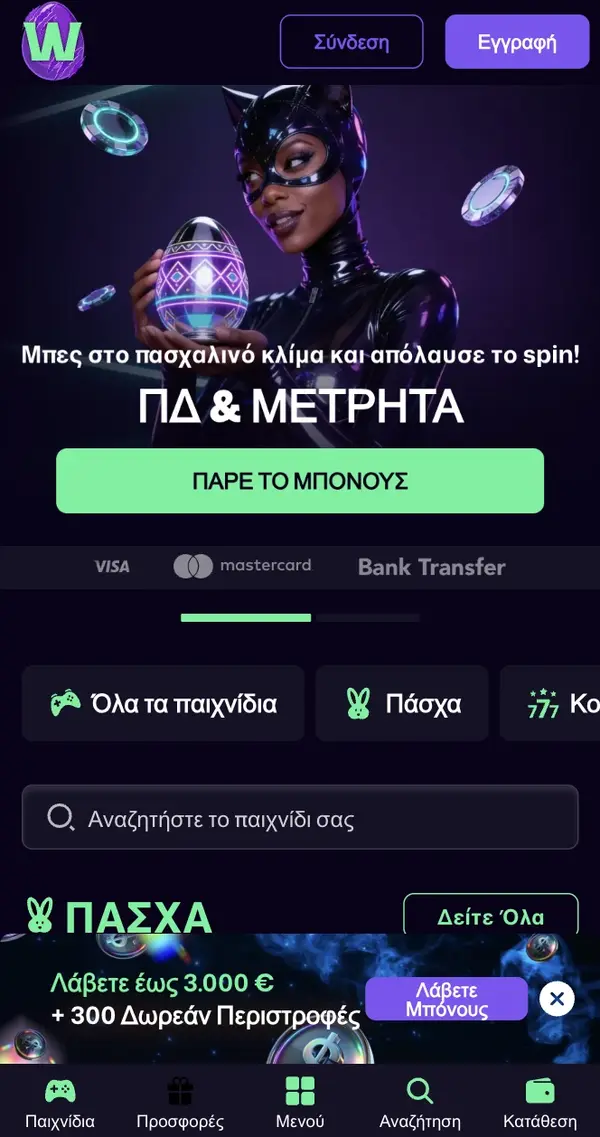Image resolution: width=600 pixels, height=1137 pixels.
Task: Select the Πάσχα category chip
Action: pyautogui.click(x=402, y=703)
